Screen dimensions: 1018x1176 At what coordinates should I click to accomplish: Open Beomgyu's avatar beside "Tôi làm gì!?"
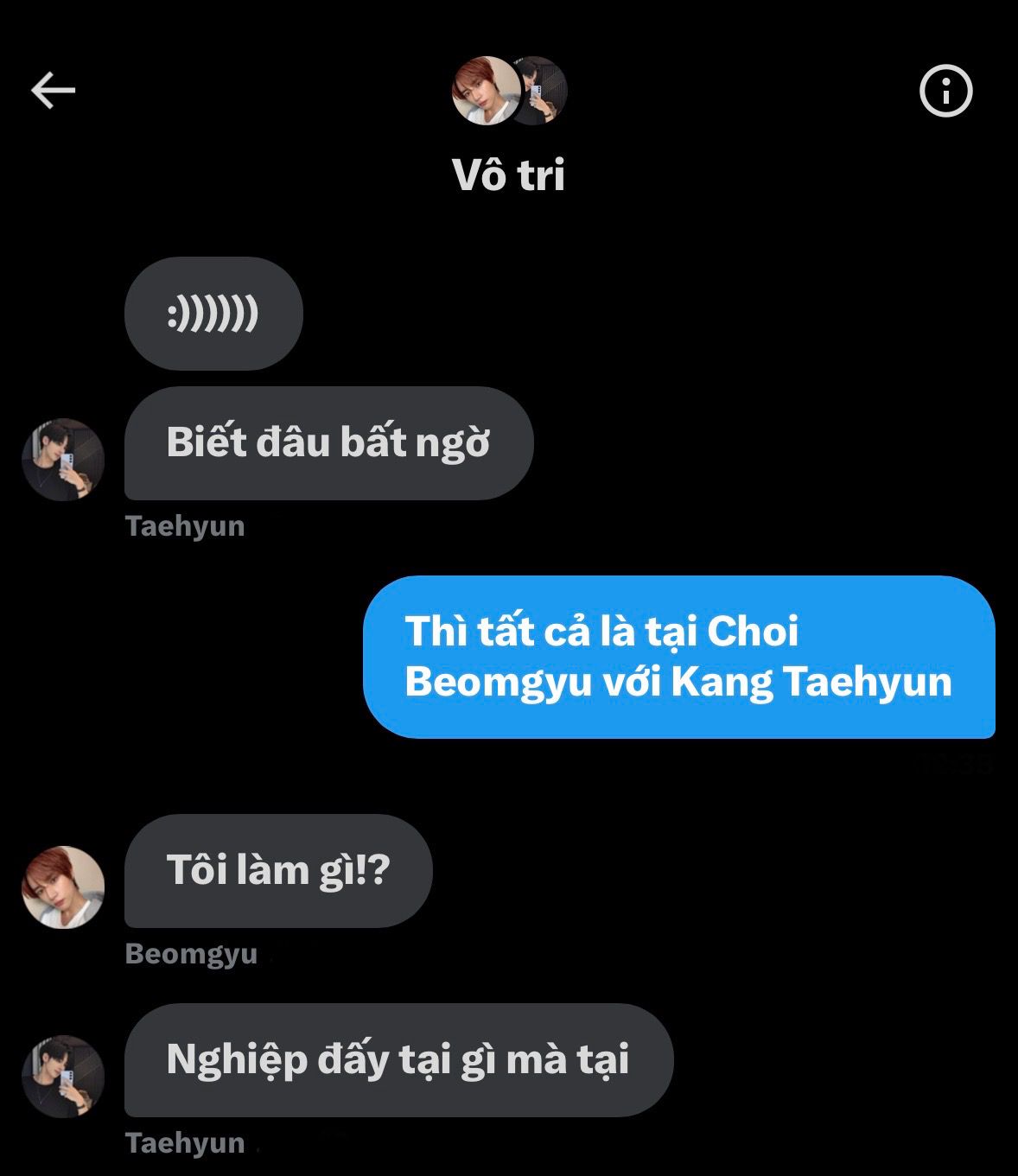(63, 887)
